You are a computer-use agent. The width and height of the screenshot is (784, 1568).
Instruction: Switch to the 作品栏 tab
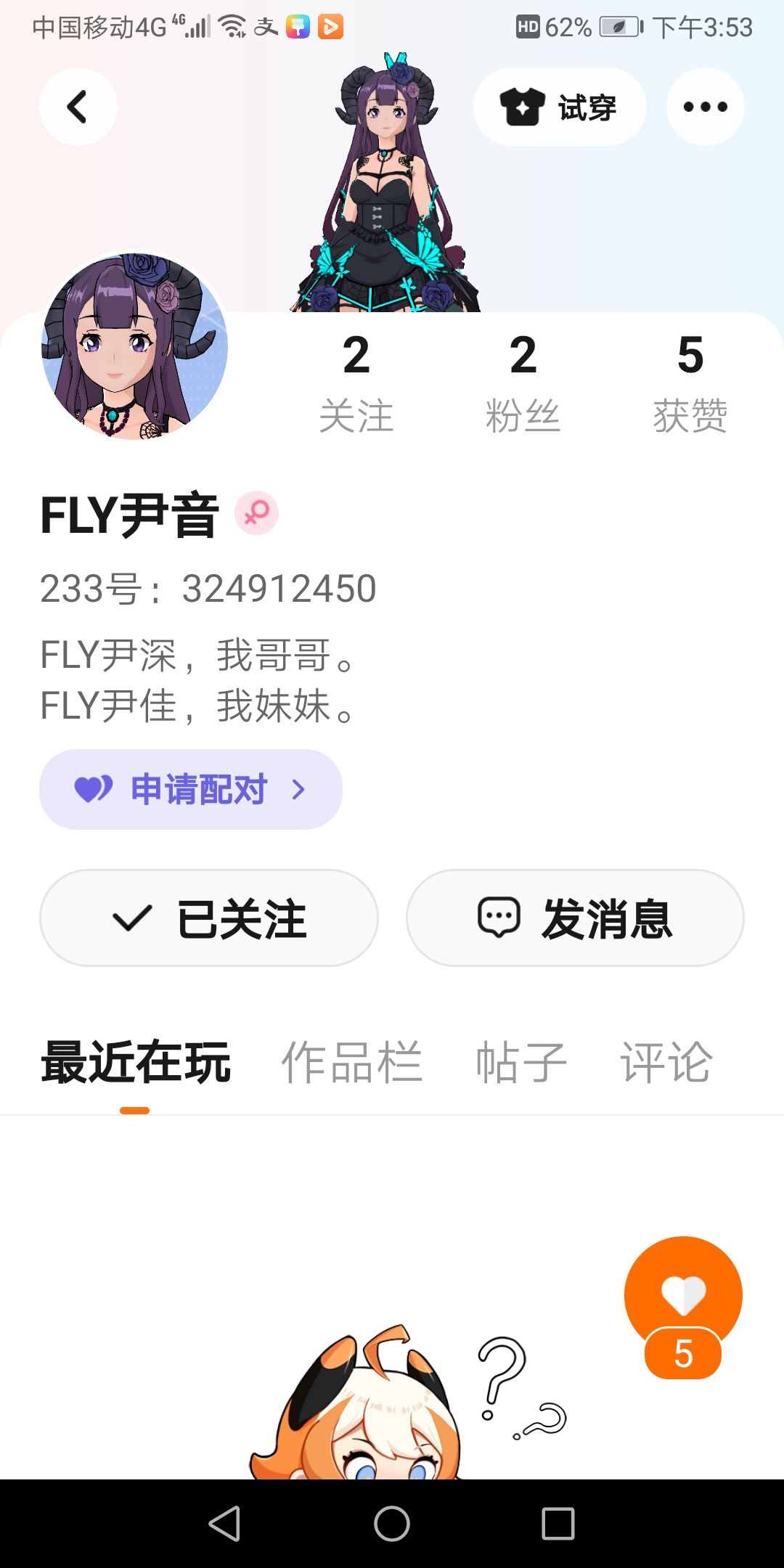351,1063
